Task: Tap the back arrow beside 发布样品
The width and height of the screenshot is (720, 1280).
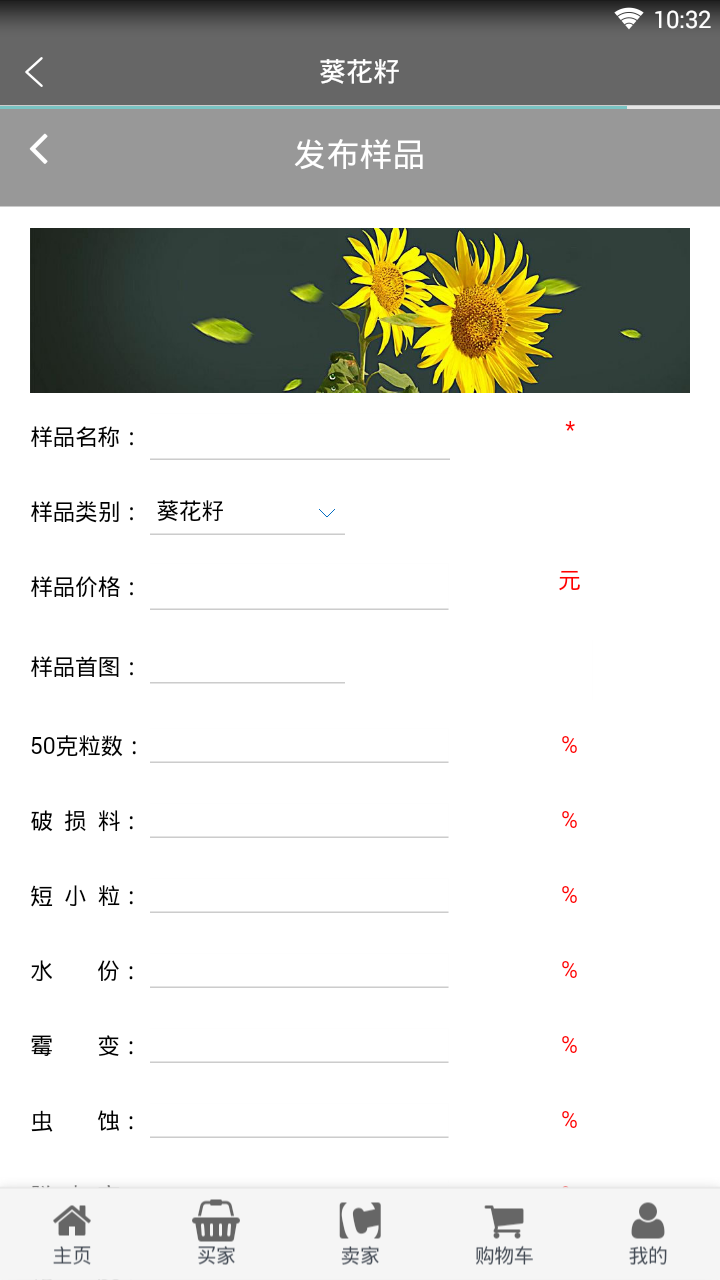Action: coord(39,150)
